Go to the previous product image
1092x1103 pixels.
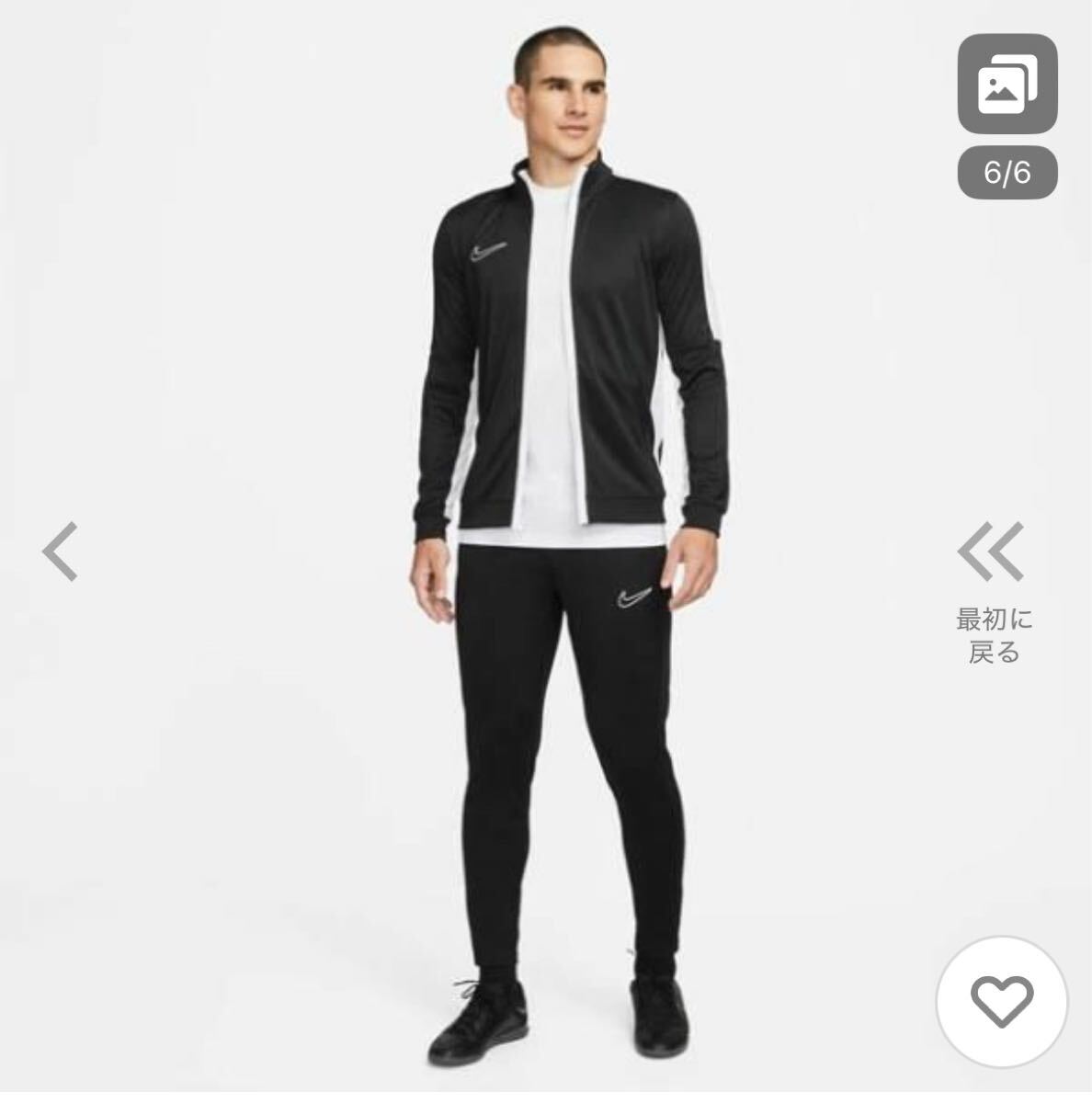(62, 551)
